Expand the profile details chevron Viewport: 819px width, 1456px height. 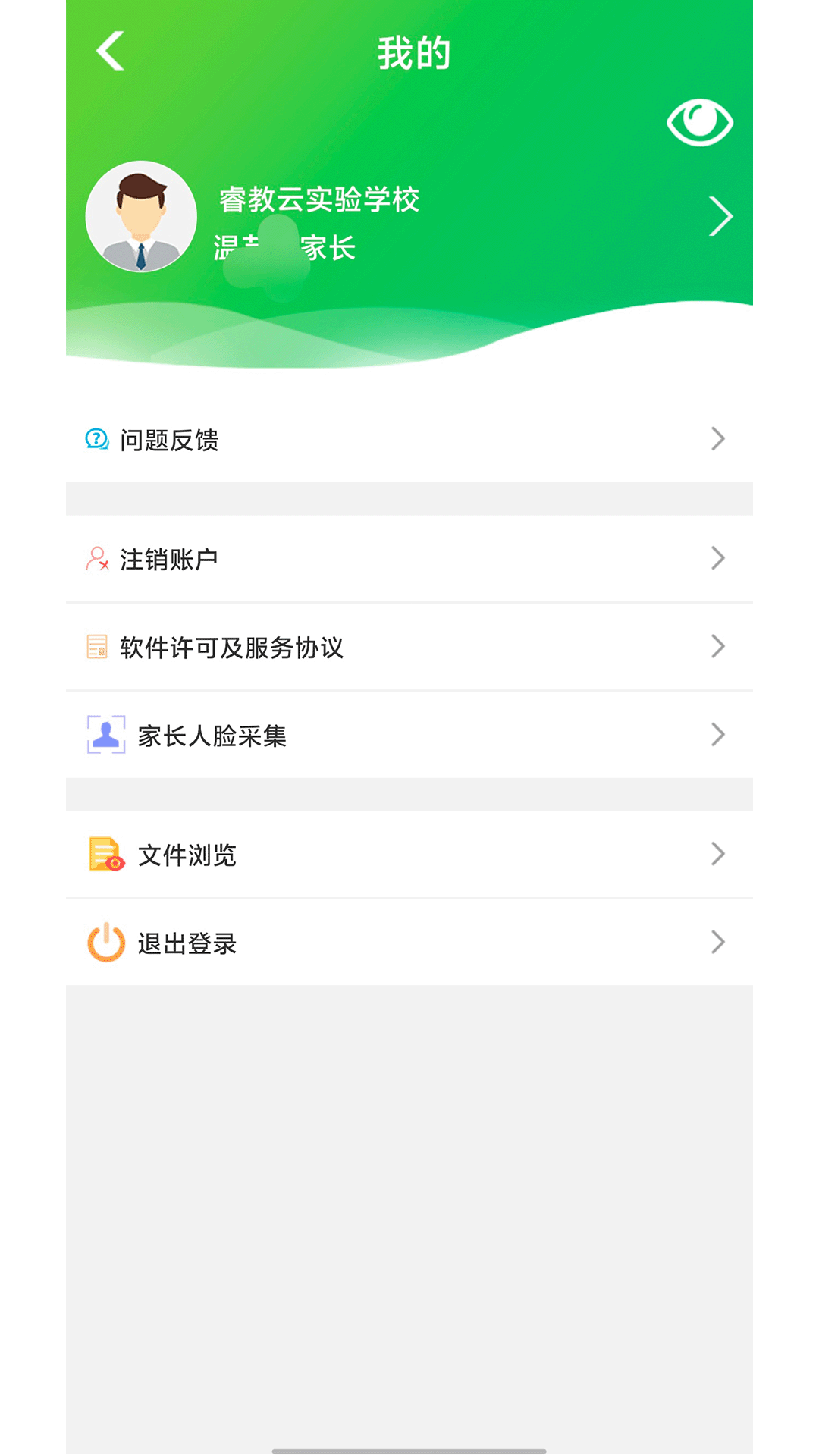719,216
